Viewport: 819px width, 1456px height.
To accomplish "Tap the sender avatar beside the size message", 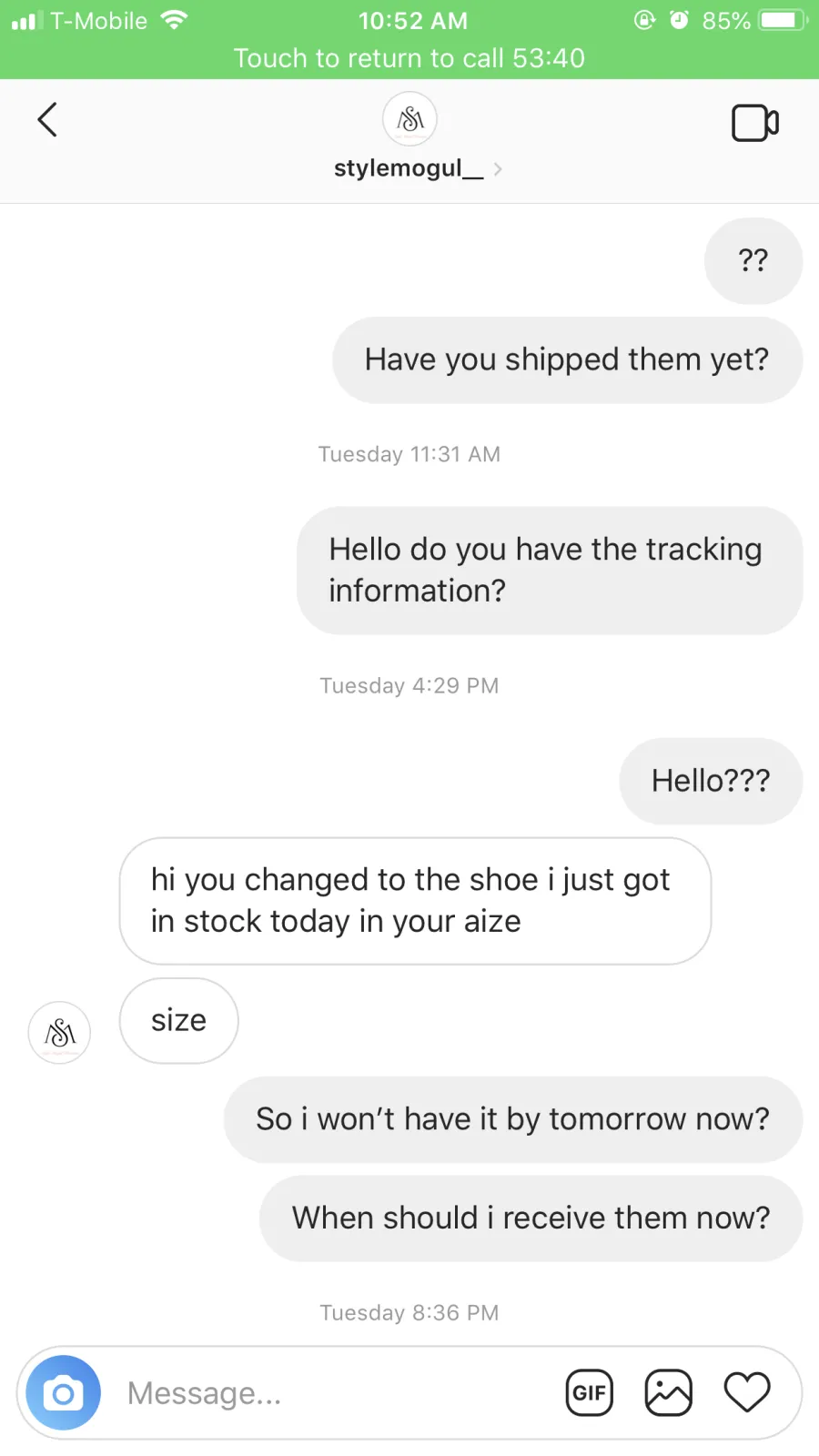I will pyautogui.click(x=59, y=1033).
